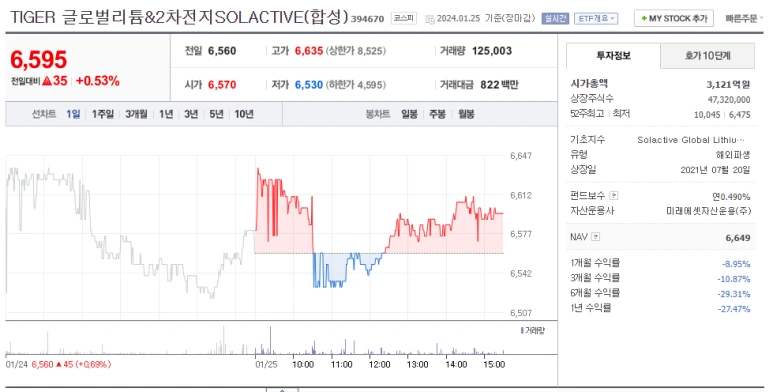This screenshot has height=392, width=773.
Task: Show the 월봉 monthly candle chart
Action: point(466,114)
